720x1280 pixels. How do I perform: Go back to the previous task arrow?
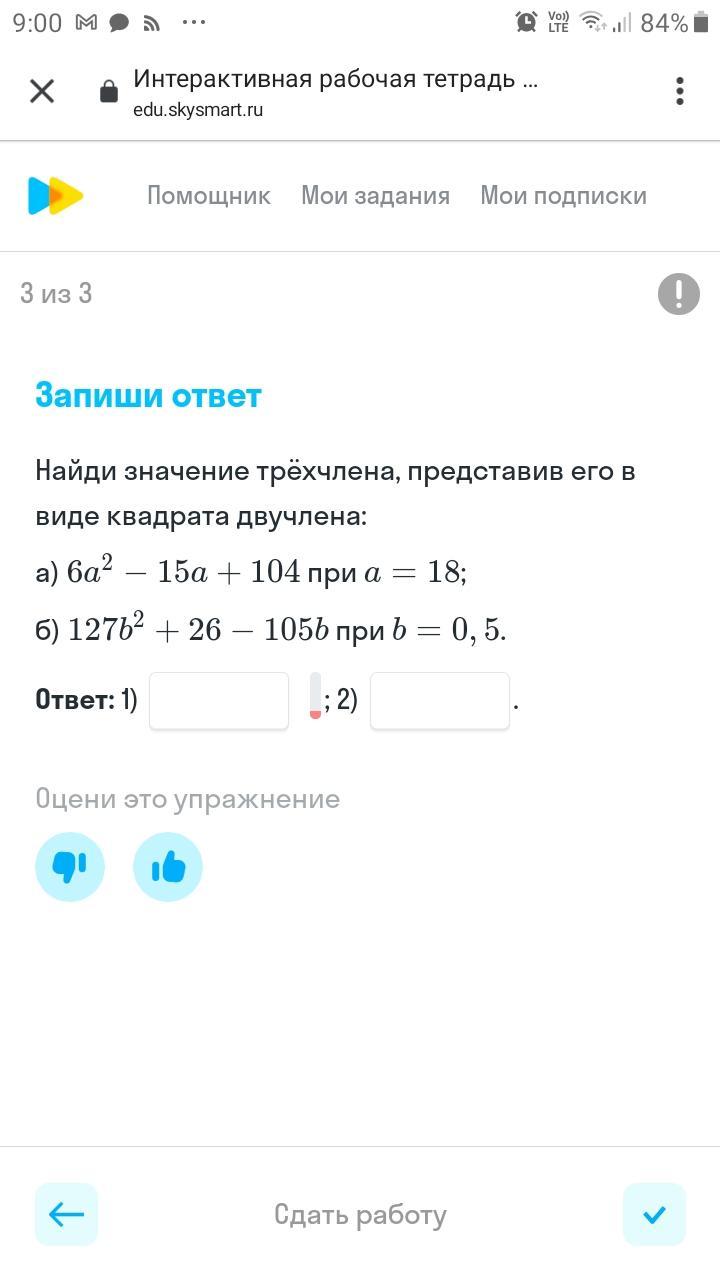pyautogui.click(x=66, y=1215)
